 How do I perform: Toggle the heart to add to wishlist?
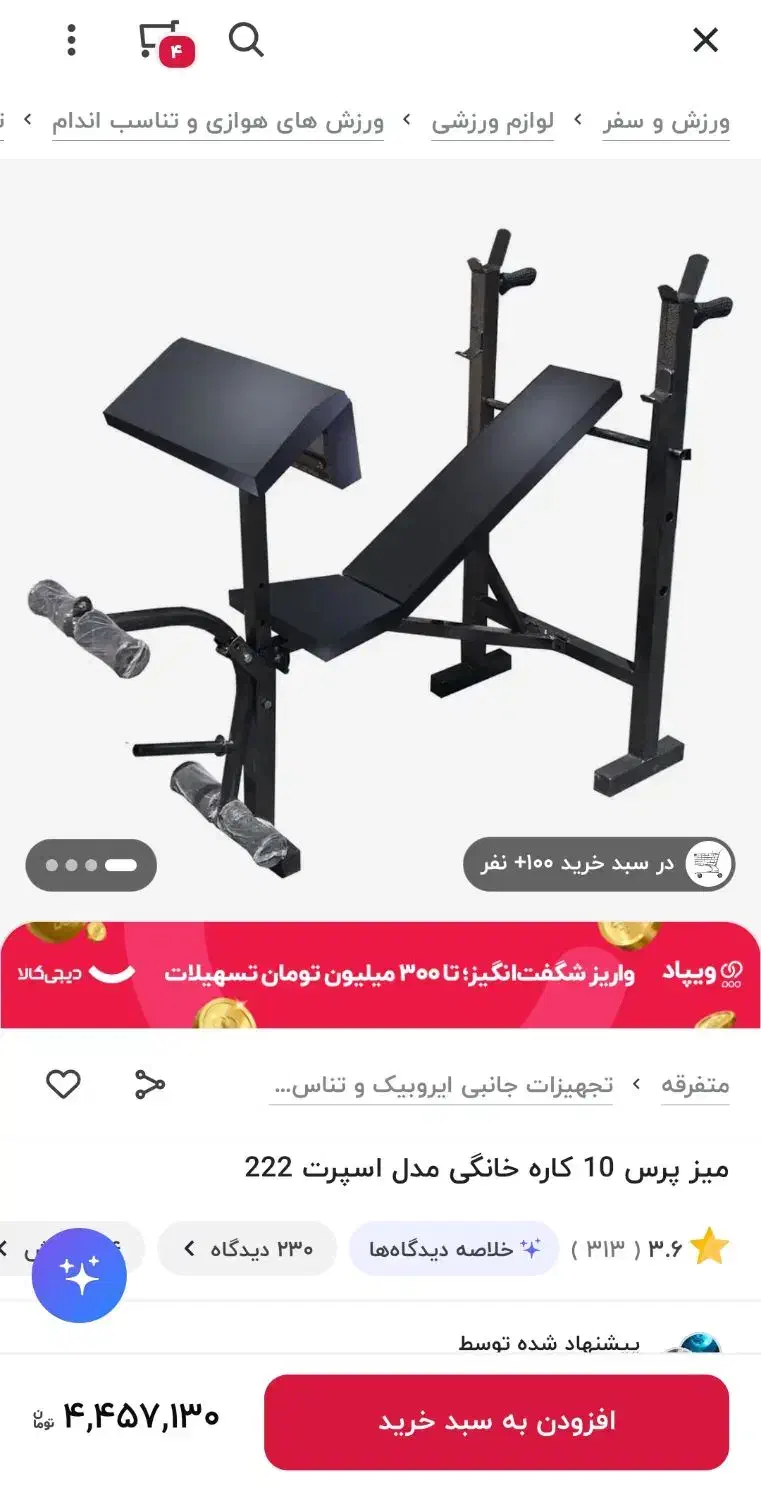coord(64,1084)
